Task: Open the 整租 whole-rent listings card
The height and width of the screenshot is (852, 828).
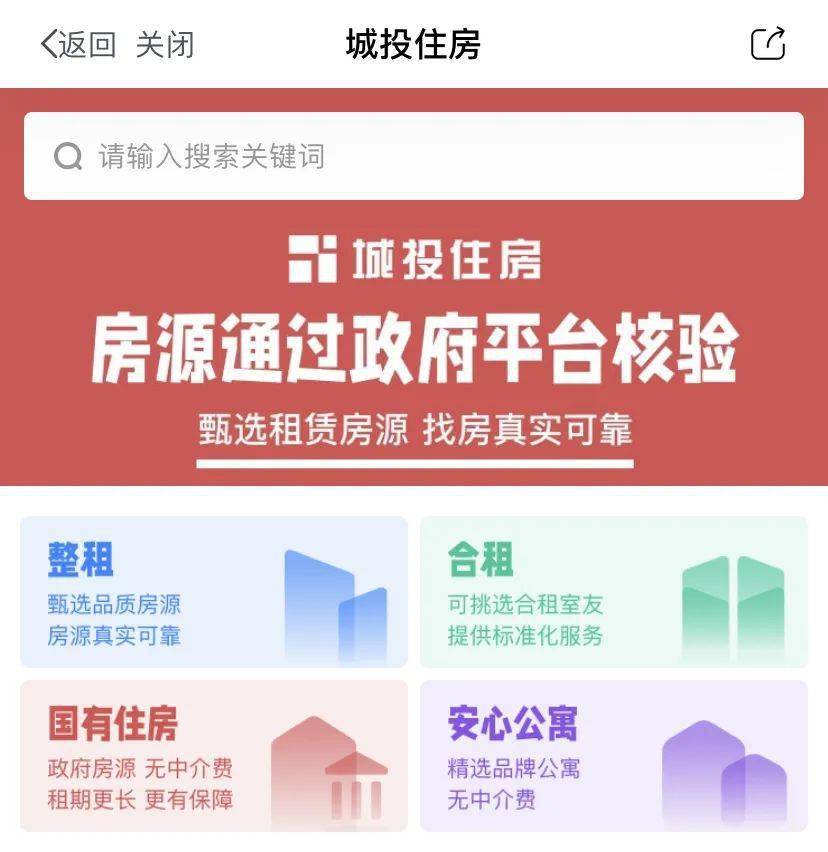Action: click(x=214, y=592)
